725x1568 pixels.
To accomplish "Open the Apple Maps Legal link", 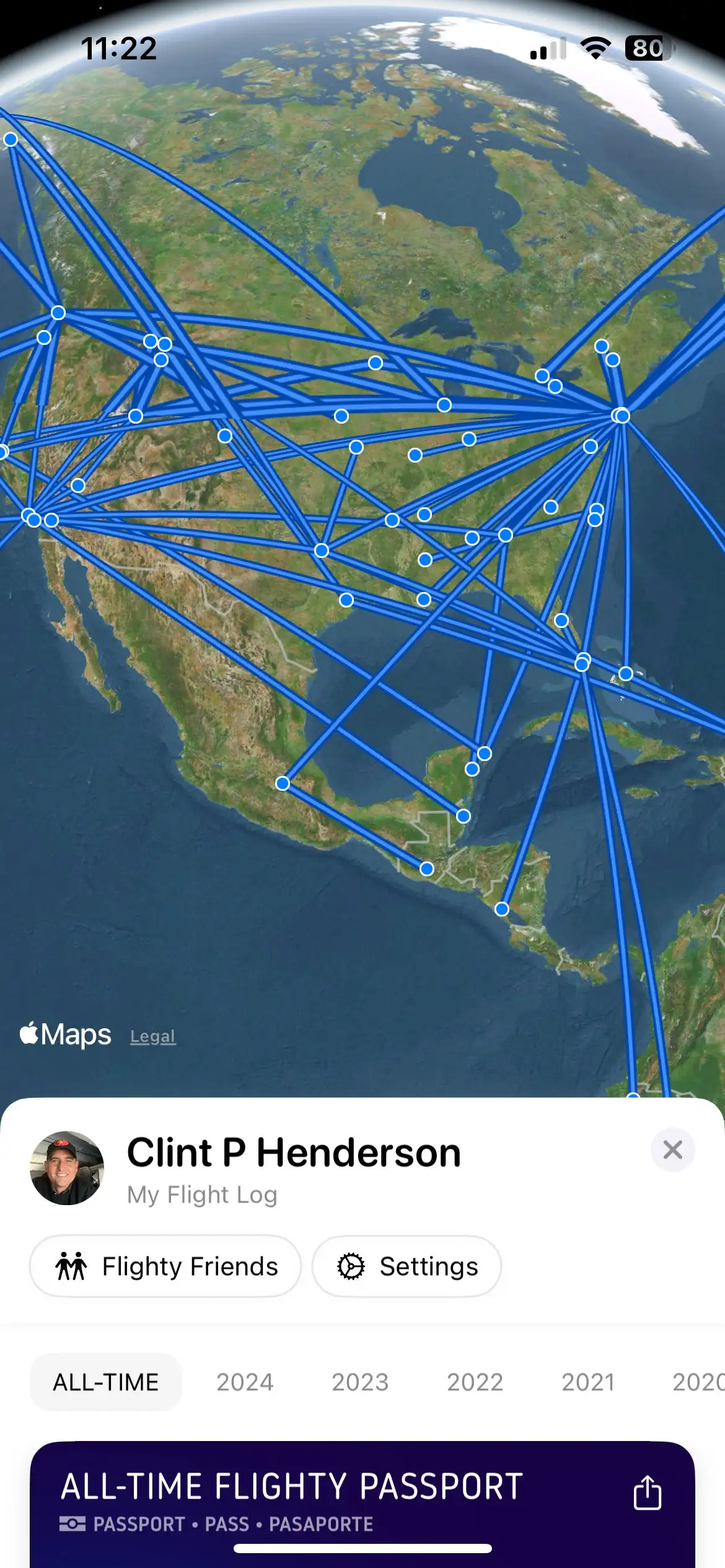I will (153, 1036).
